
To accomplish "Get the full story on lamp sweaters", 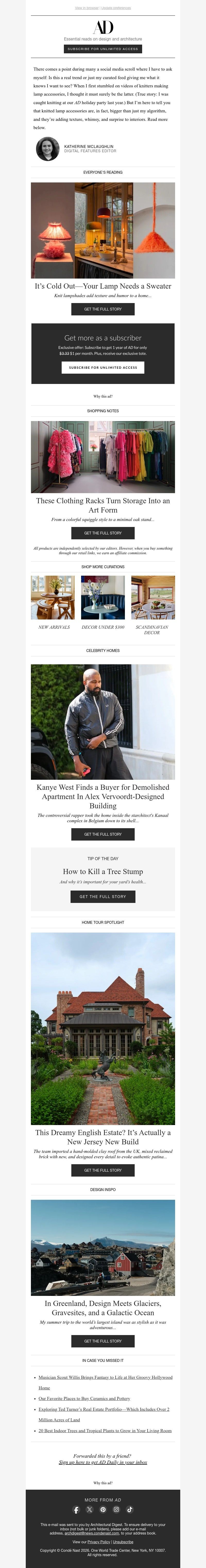I will pos(103,309).
